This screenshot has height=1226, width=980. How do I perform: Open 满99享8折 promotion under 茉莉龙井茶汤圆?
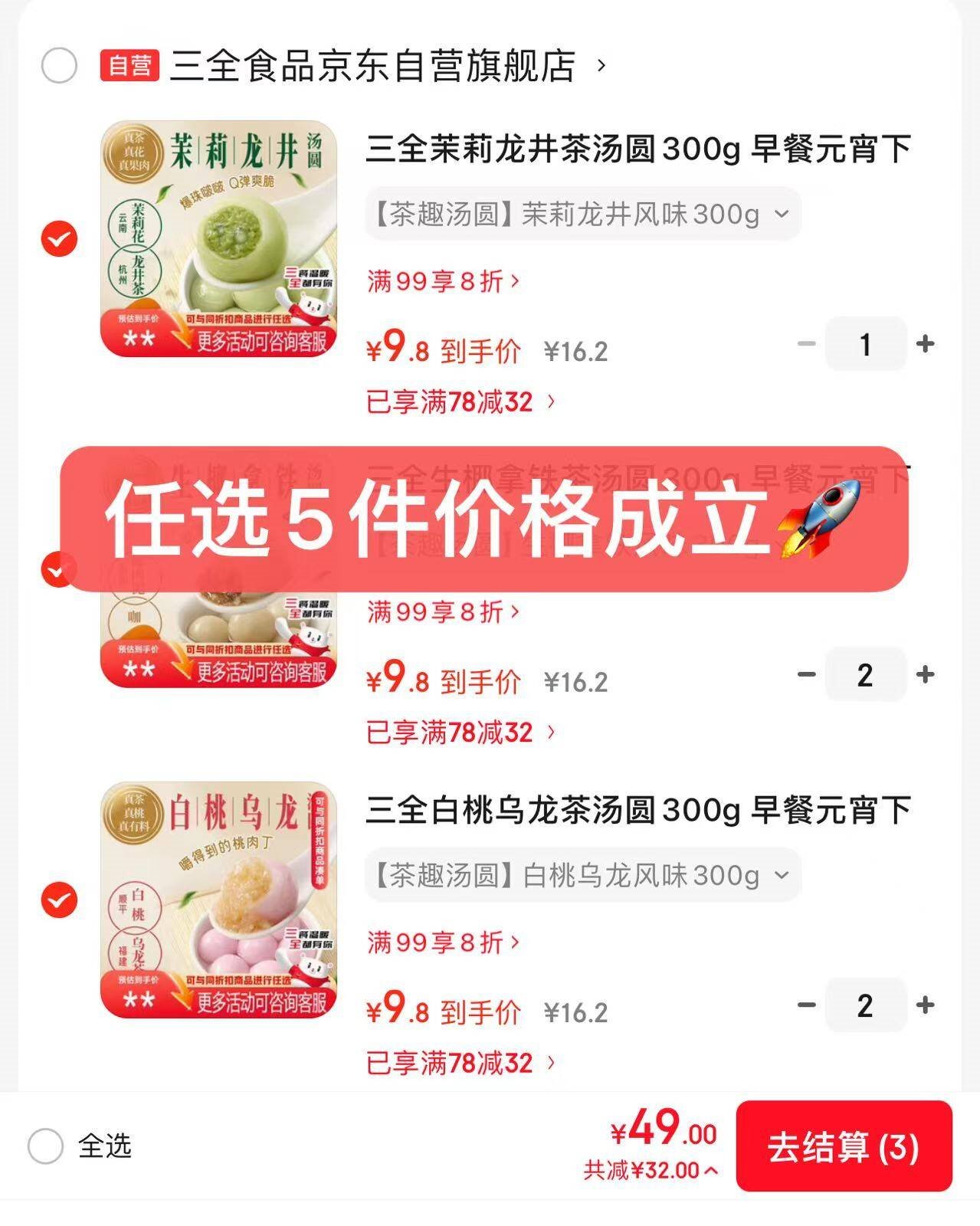point(443,281)
